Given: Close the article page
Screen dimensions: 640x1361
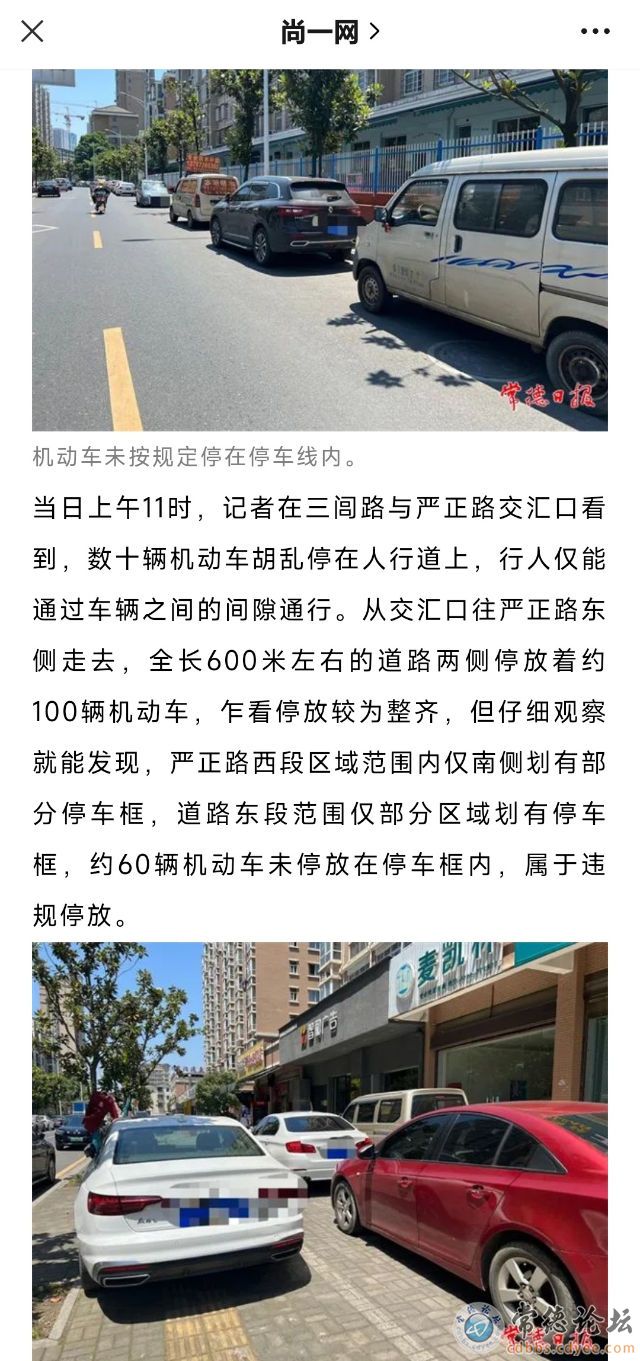Looking at the screenshot, I should pyautogui.click(x=32, y=32).
